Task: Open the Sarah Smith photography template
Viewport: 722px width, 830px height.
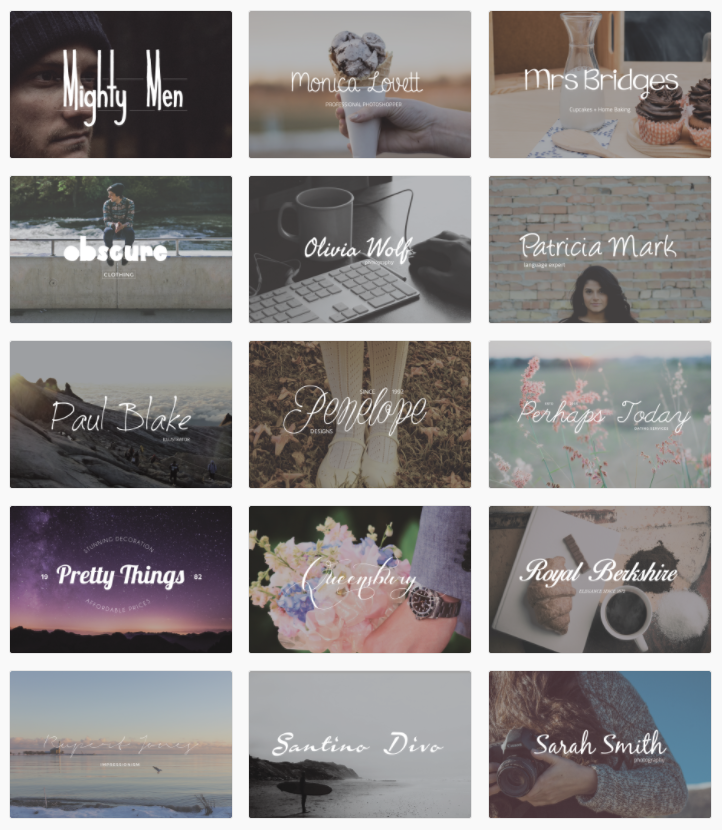Action: tap(600, 744)
